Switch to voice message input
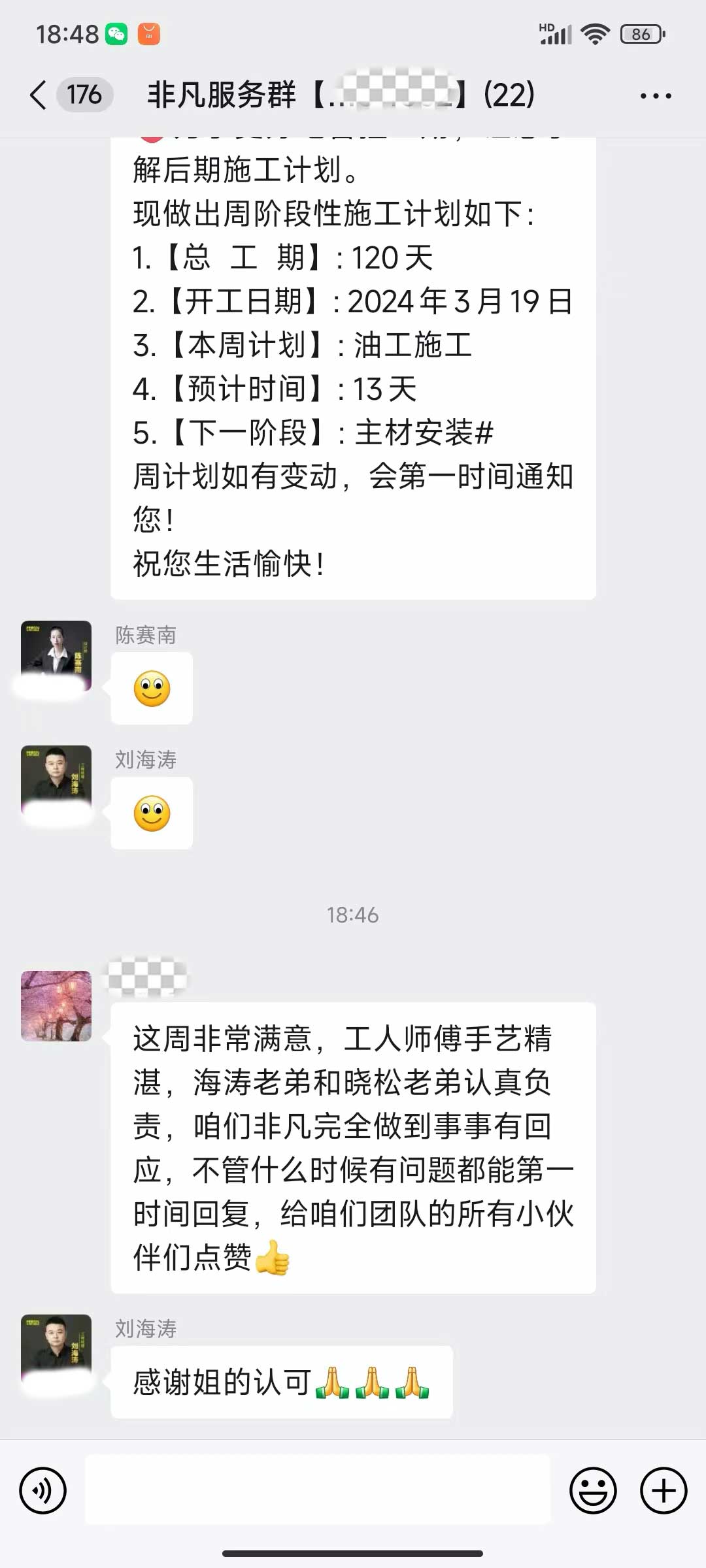This screenshot has width=706, height=1568. click(43, 1491)
